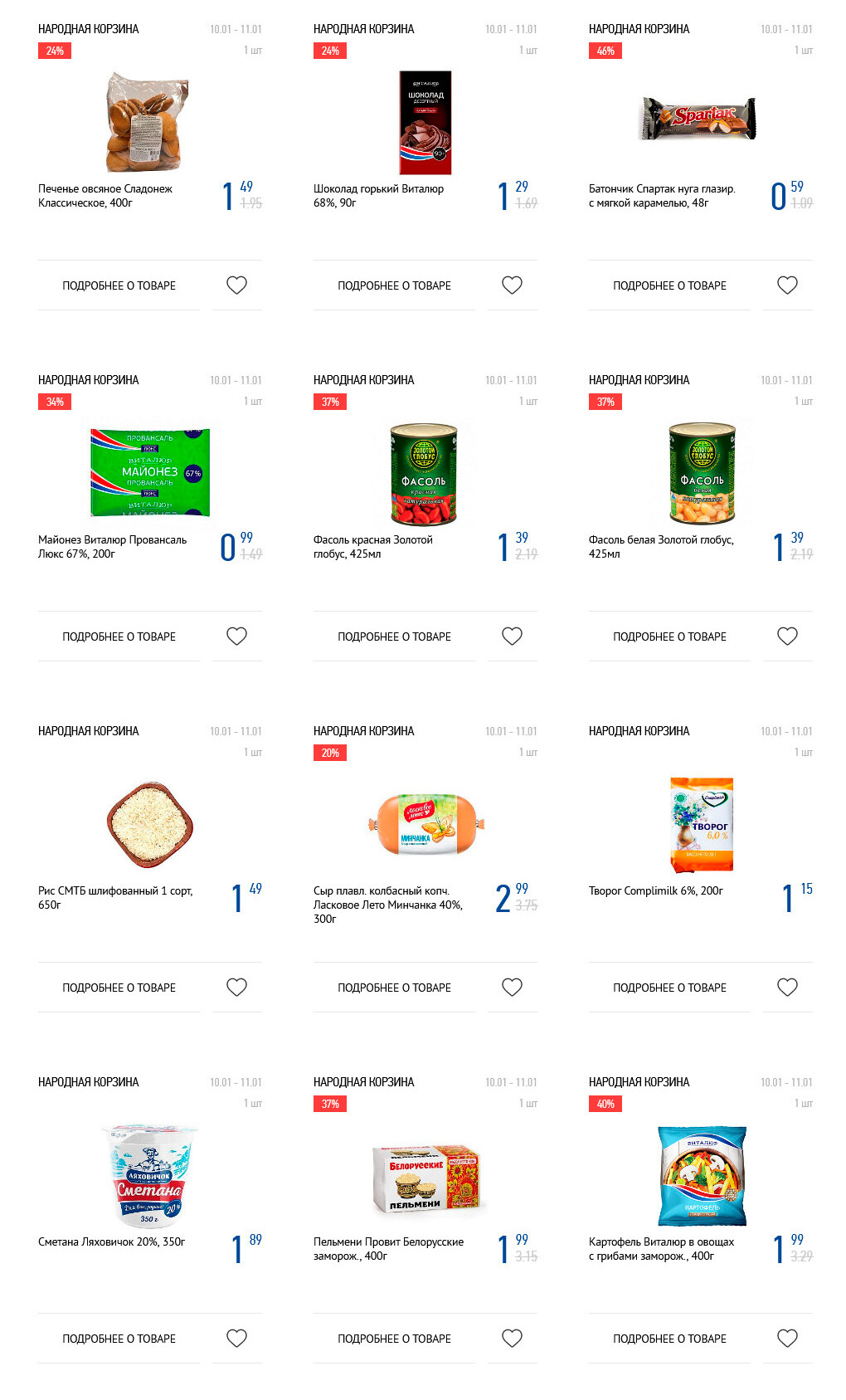The height and width of the screenshot is (1400, 846).
Task: Add Сметана Ляховичок 20% to favorites
Action: click(x=236, y=1339)
